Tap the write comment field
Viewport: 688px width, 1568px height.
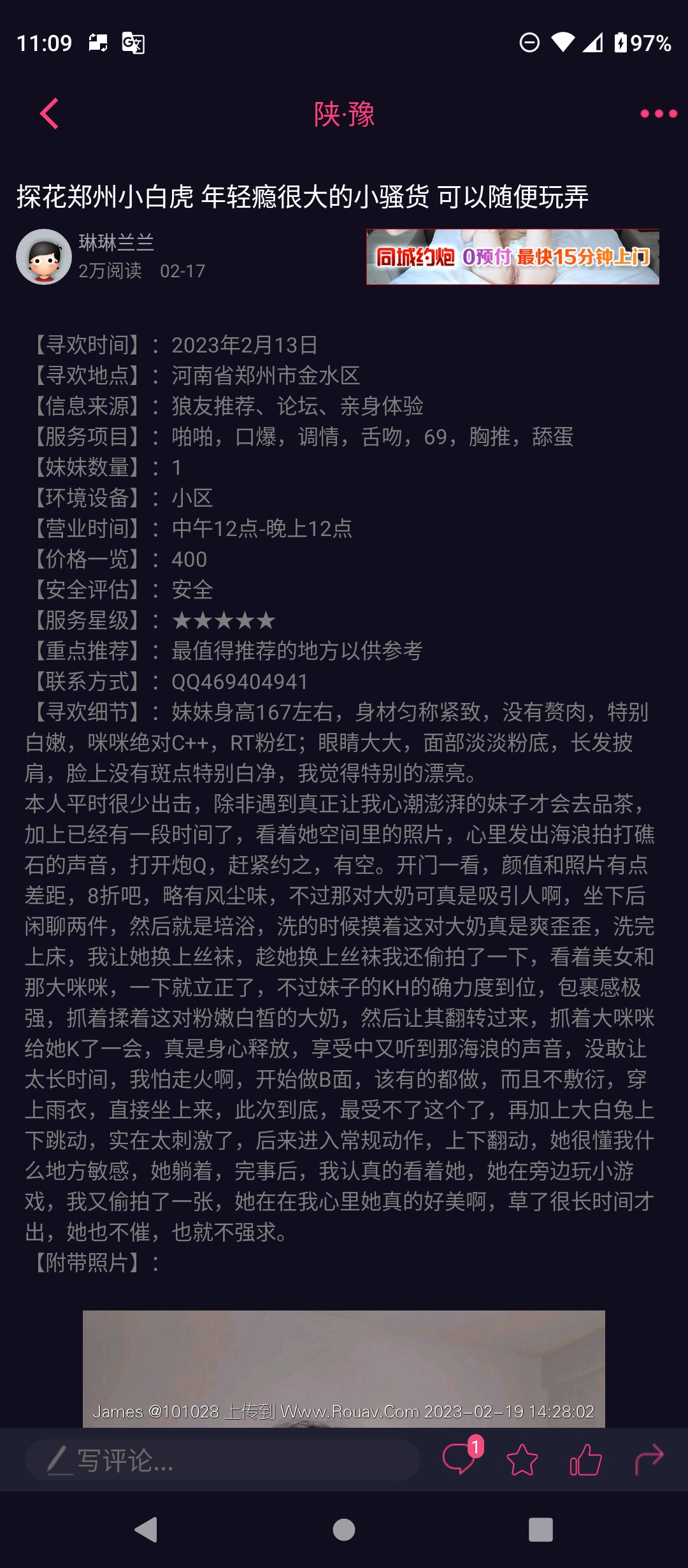[x=223, y=1460]
